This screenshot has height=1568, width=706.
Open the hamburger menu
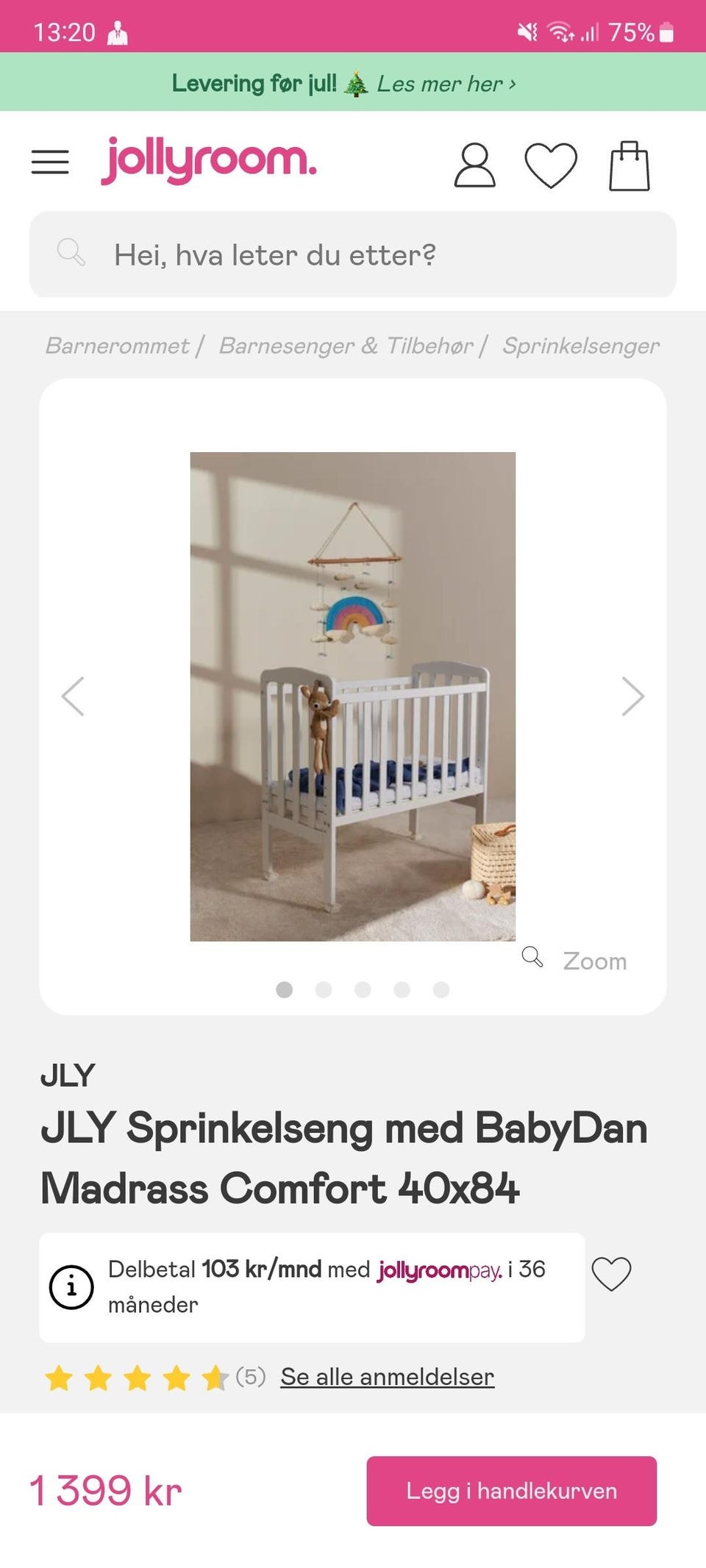tap(50, 162)
